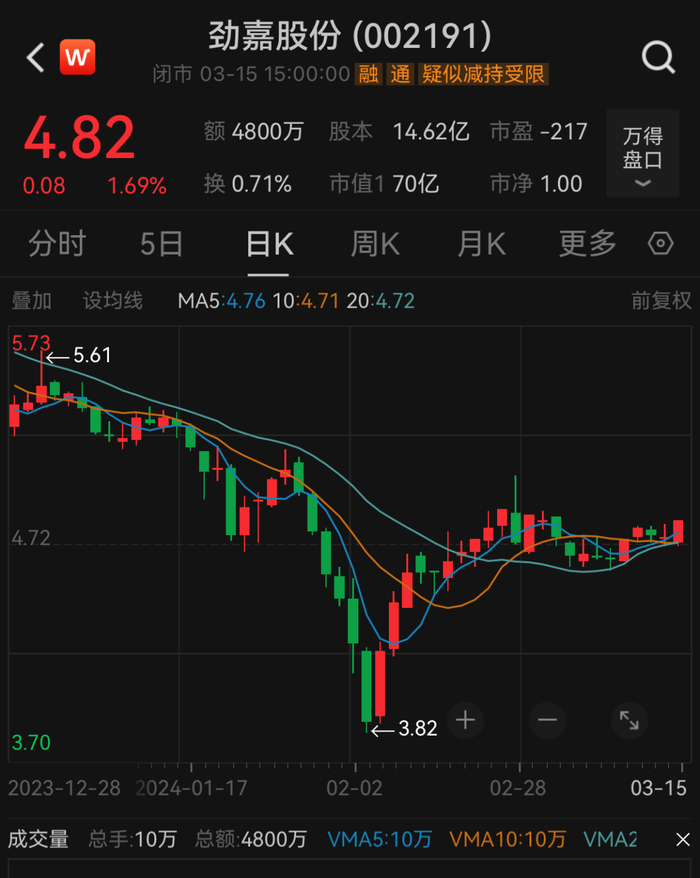Zoom out the chart with minus button
700x878 pixels.
[x=547, y=719]
